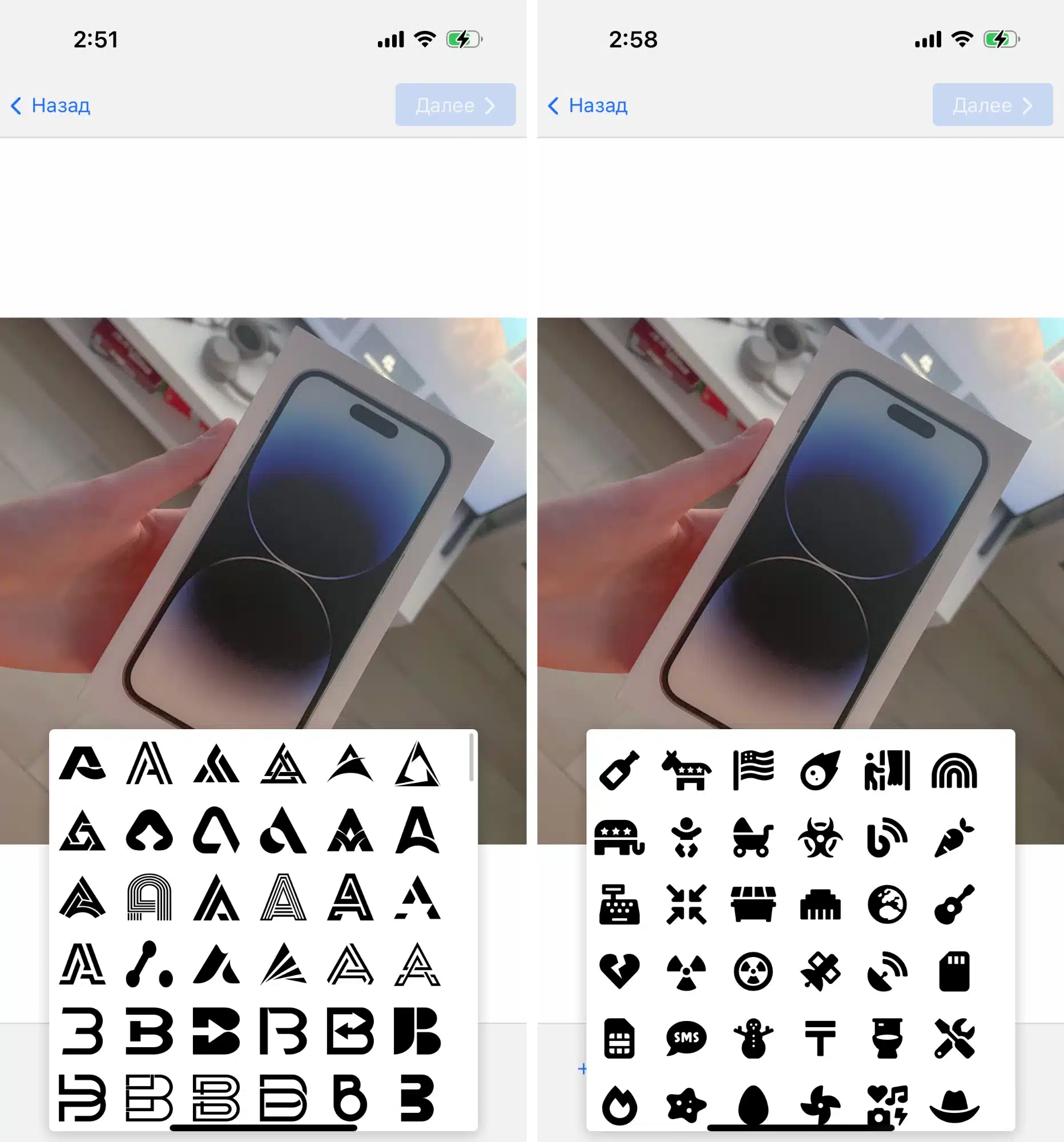Pick the carrot icon
Viewport: 1064px width, 1142px height.
954,838
